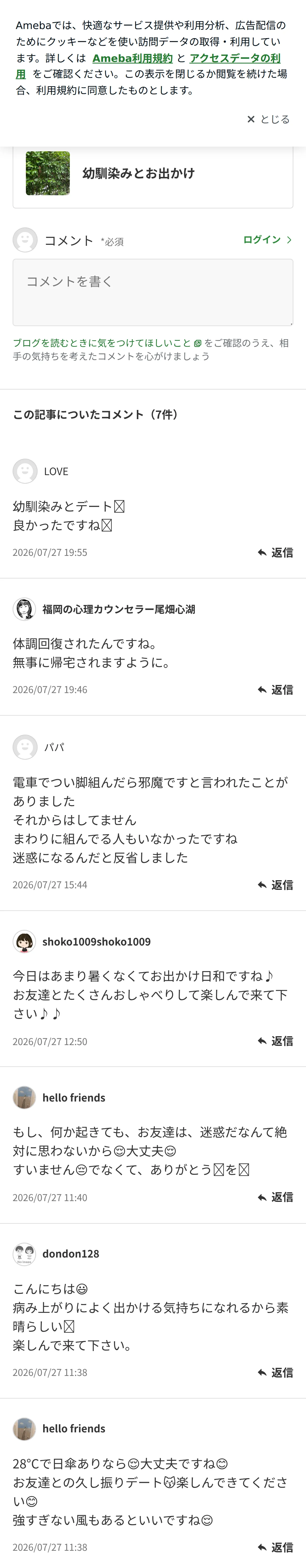Close the cookie notice with とじる
306x1568 pixels.
268,119
